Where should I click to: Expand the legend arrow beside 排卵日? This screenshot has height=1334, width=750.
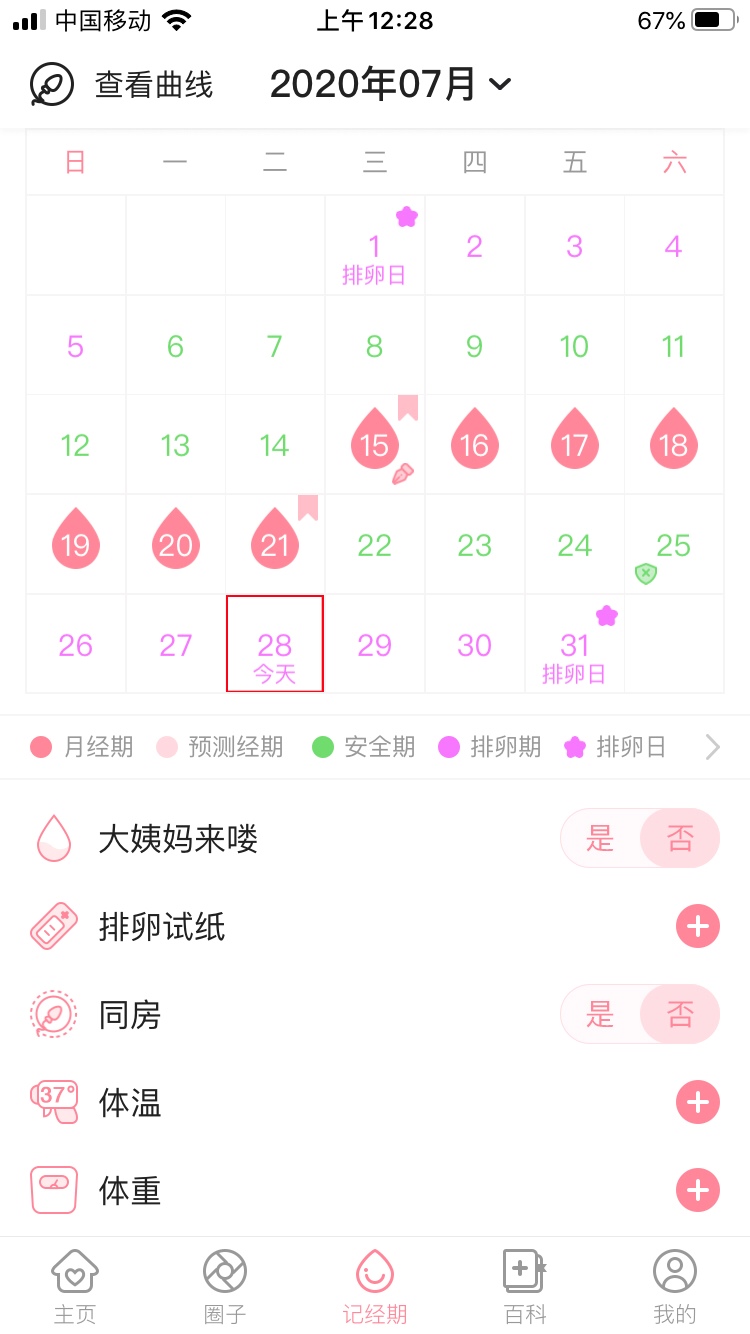click(712, 747)
